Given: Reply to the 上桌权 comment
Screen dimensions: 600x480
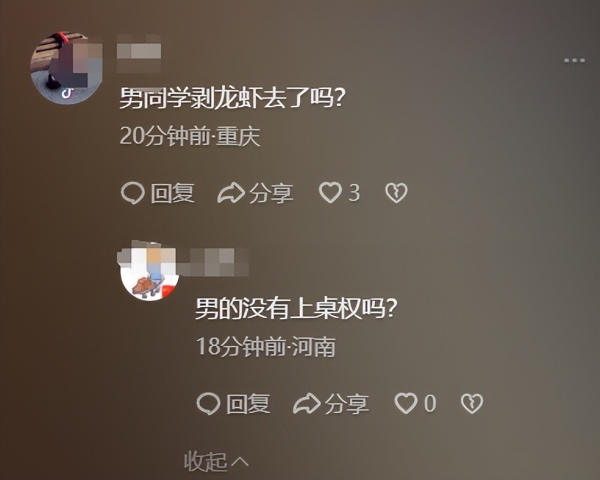Looking at the screenshot, I should 233,403.
